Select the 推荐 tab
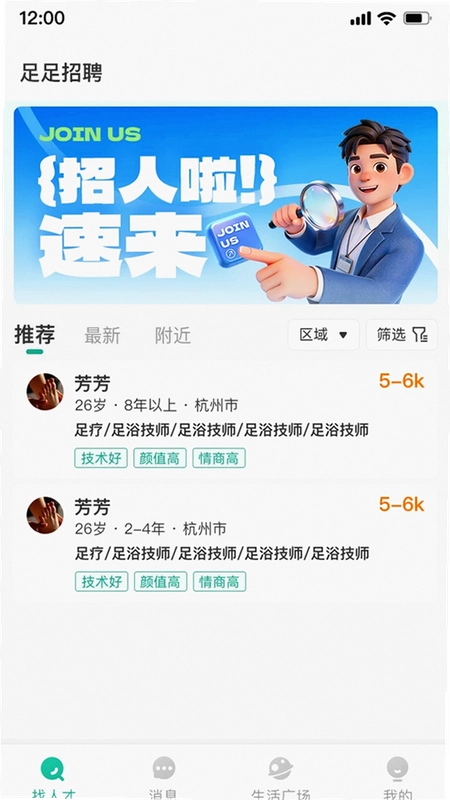The width and height of the screenshot is (450, 800). (34, 335)
